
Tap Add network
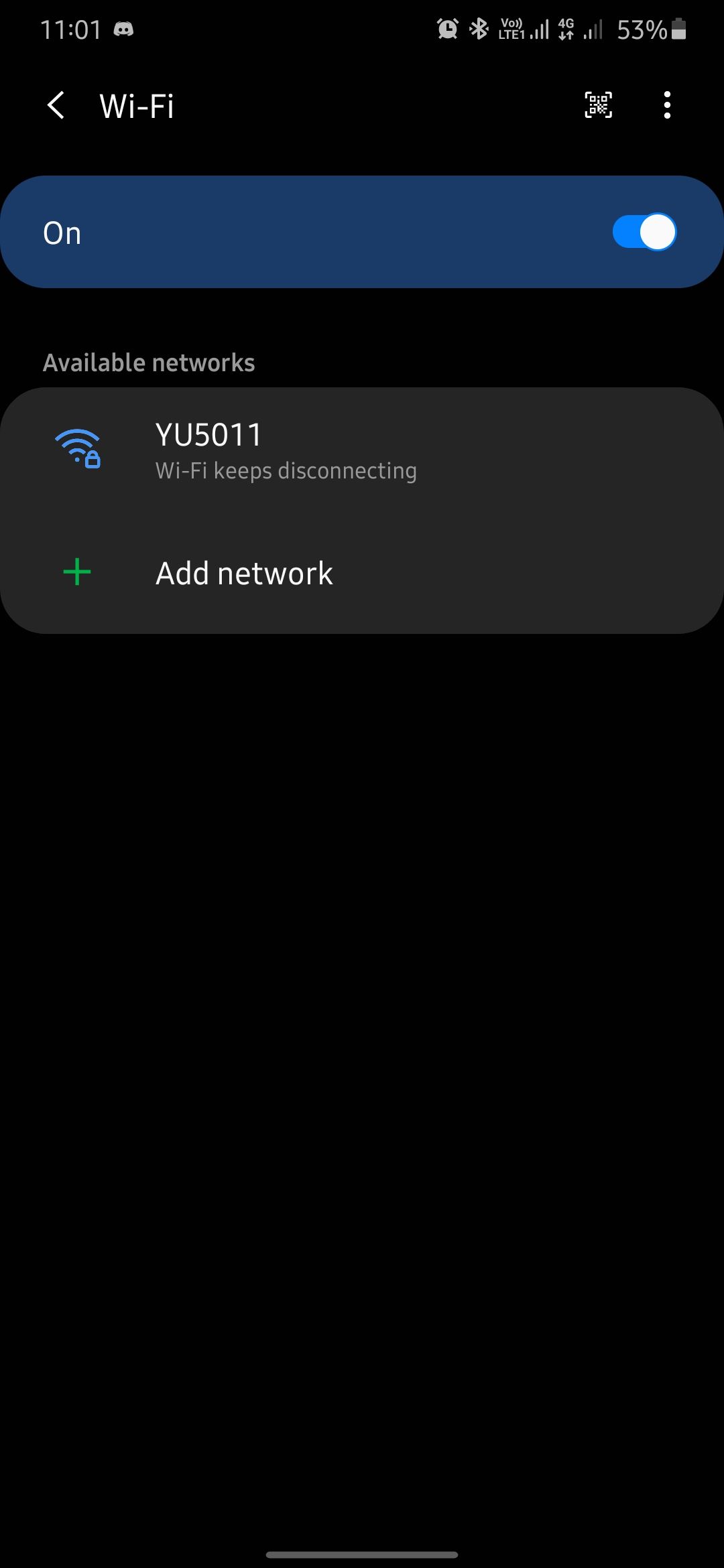point(244,574)
